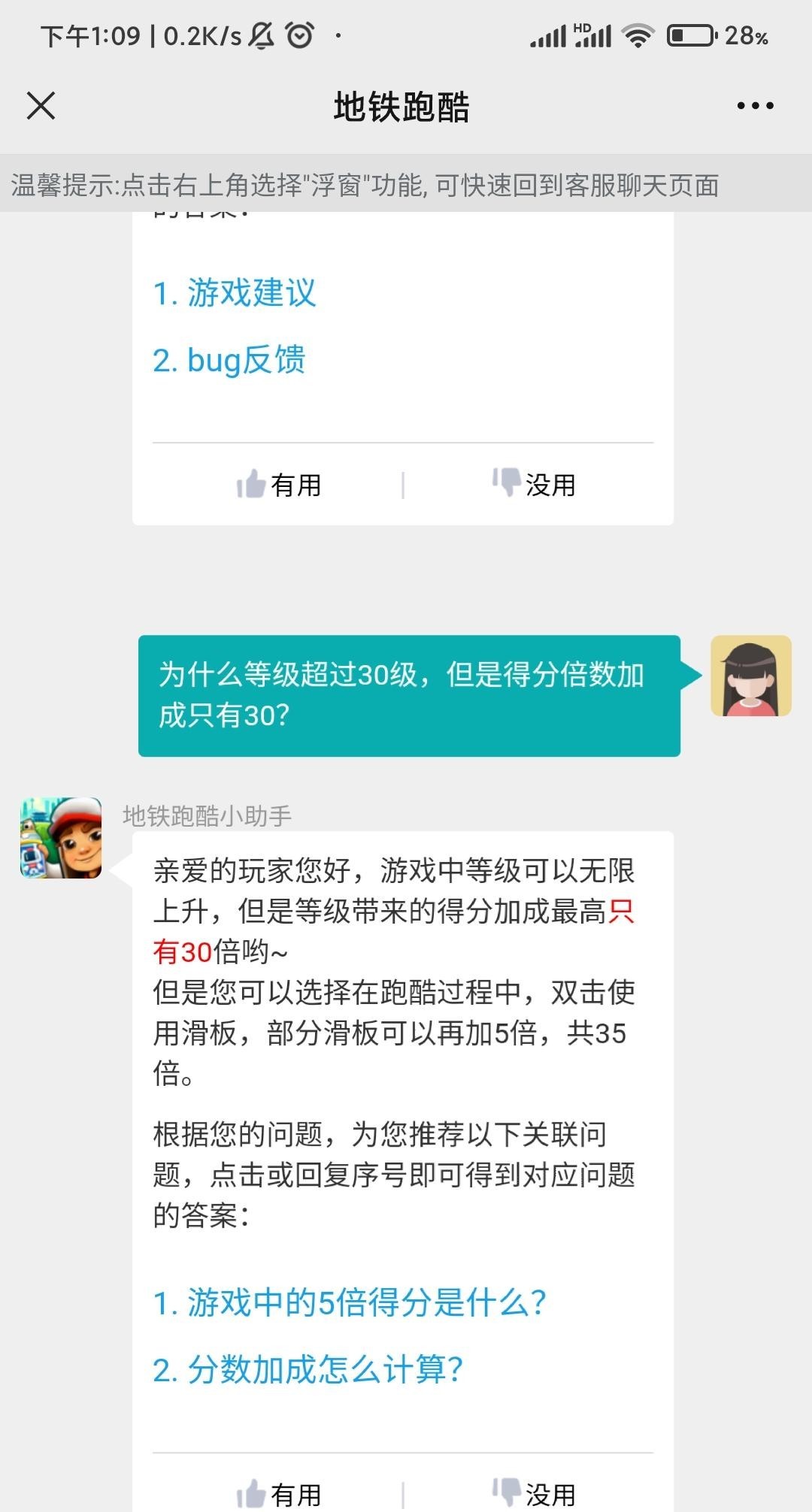Tap the user's profile avatar
The height and width of the screenshot is (1512, 812).
click(751, 675)
